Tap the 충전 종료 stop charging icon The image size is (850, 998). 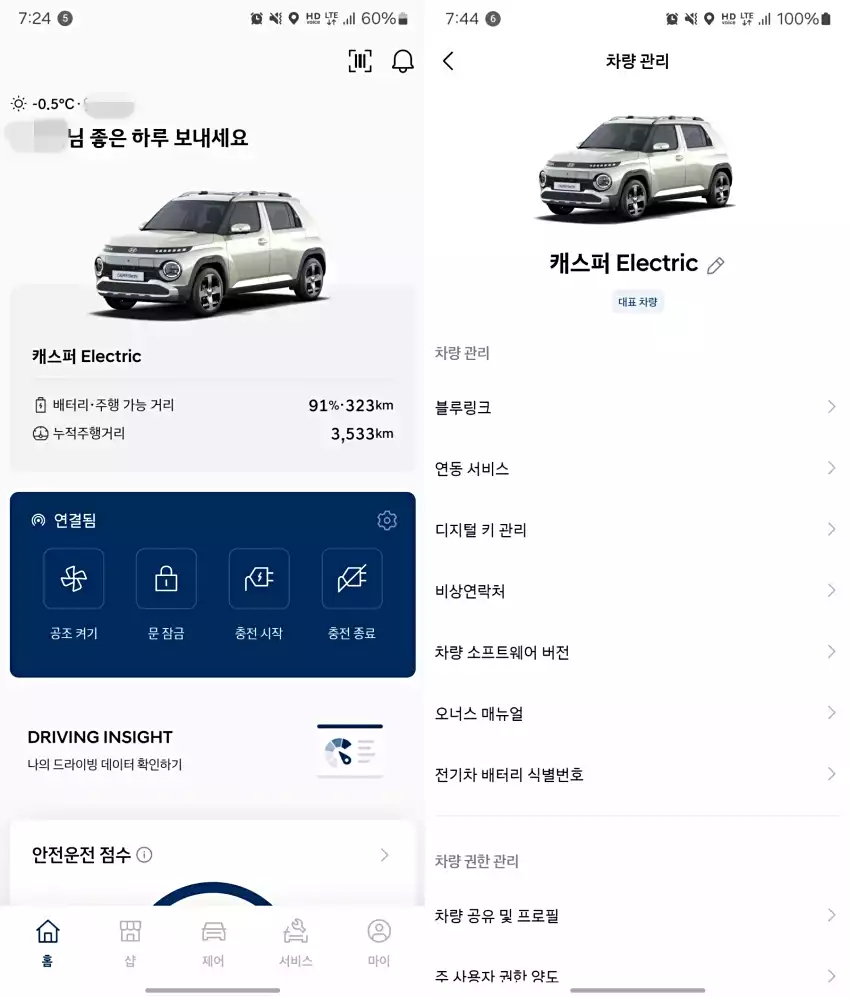tap(352, 578)
